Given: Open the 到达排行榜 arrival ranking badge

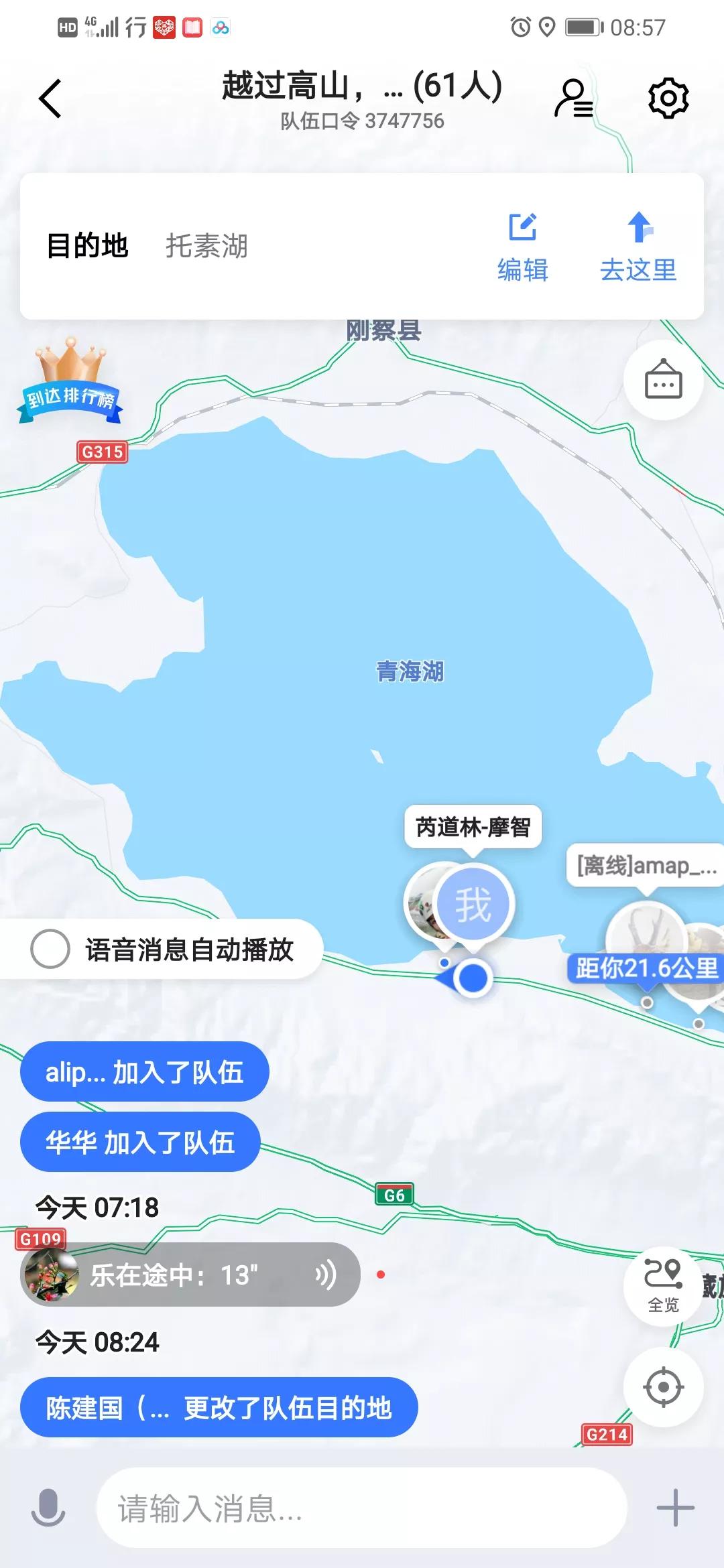Looking at the screenshot, I should (x=70, y=384).
